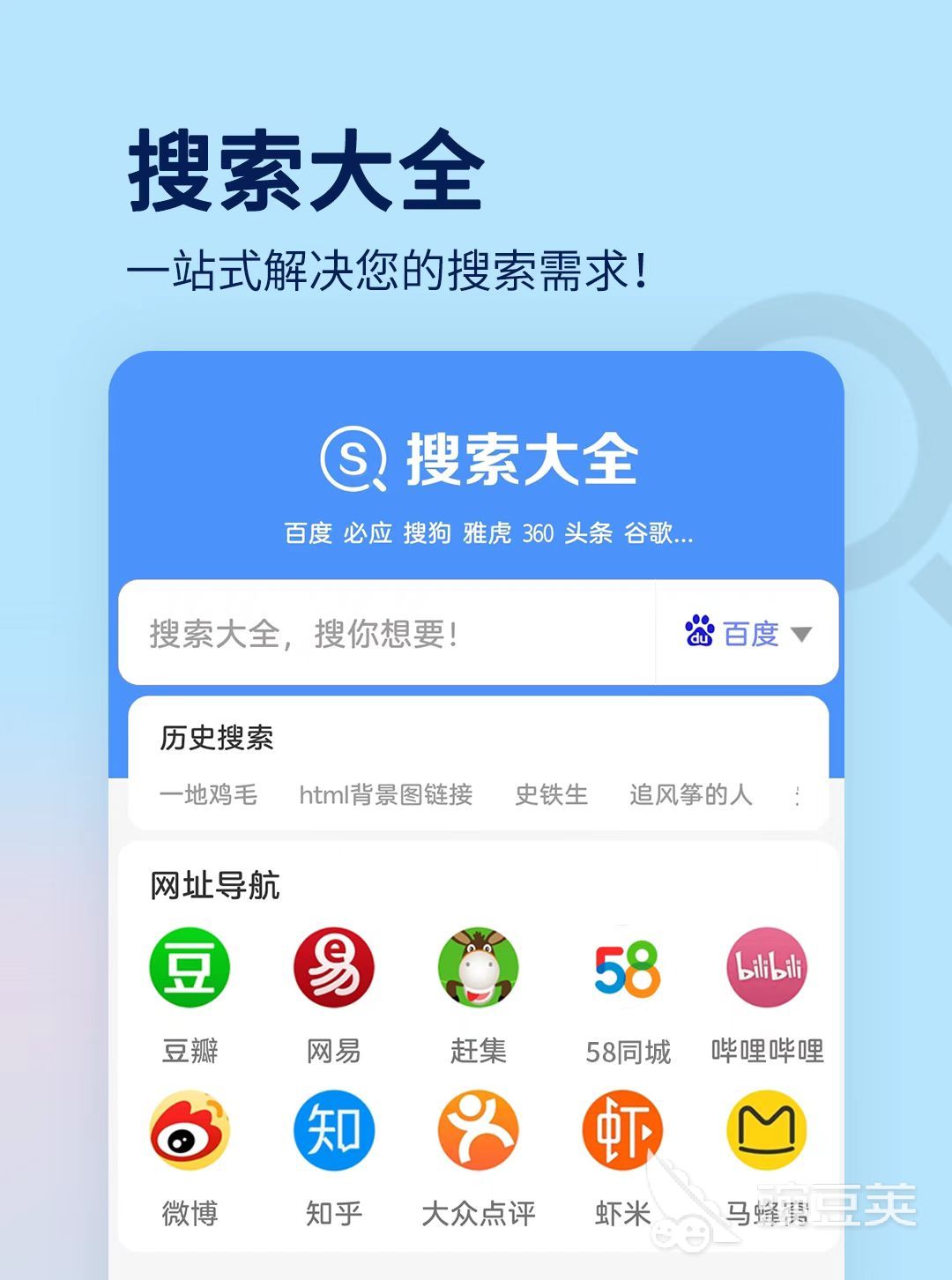952x1280 pixels.
Task: Select the 马蜂窝 icon
Action: [767, 1131]
